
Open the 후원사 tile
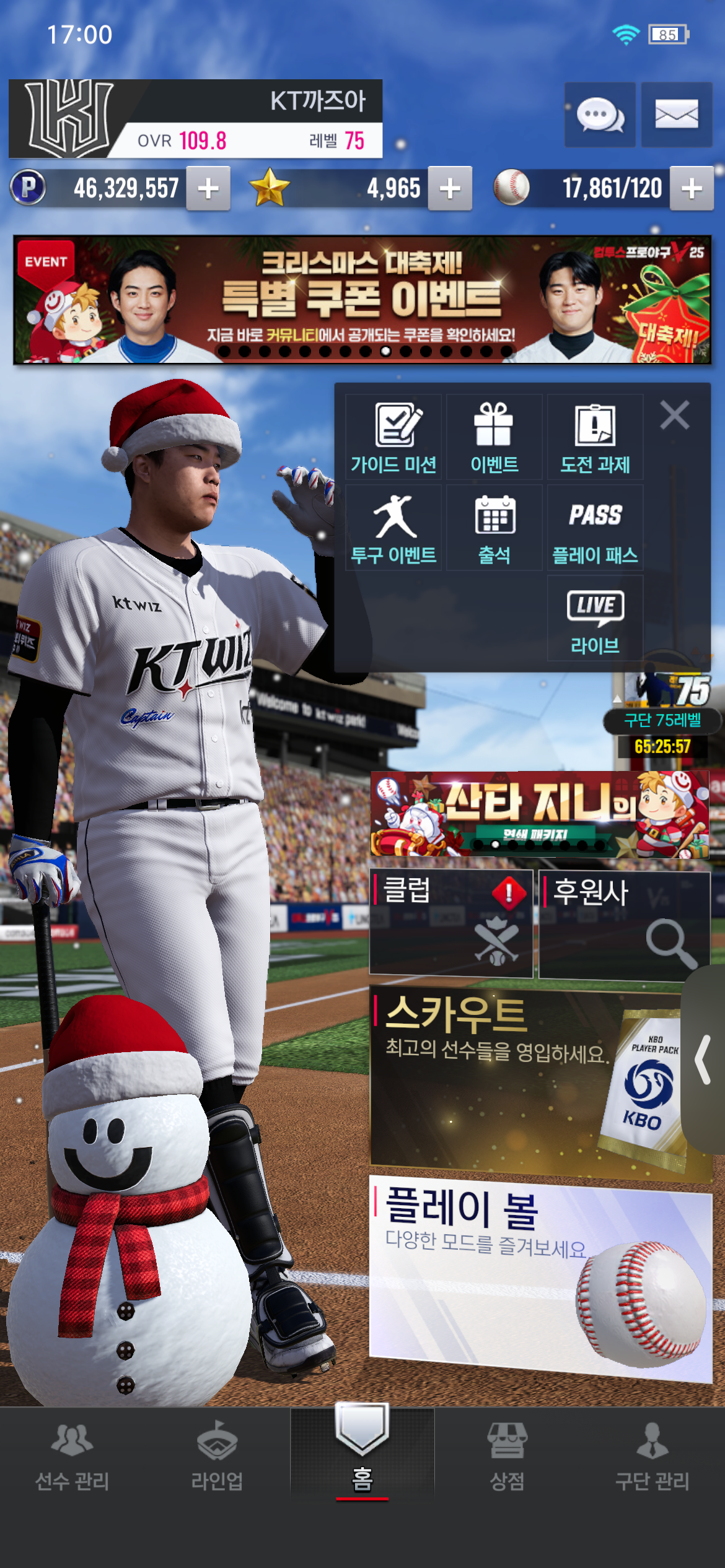623,925
